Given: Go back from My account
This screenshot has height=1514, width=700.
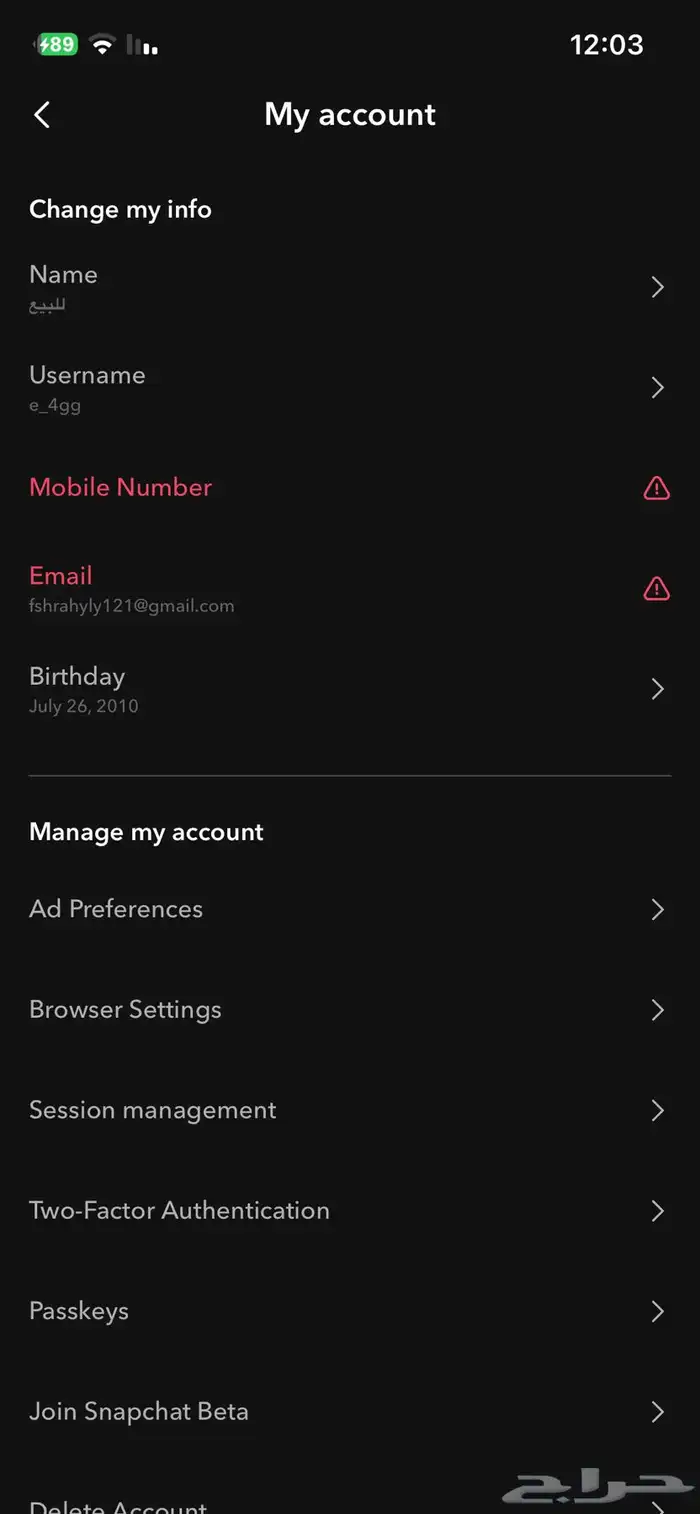Looking at the screenshot, I should click(42, 115).
